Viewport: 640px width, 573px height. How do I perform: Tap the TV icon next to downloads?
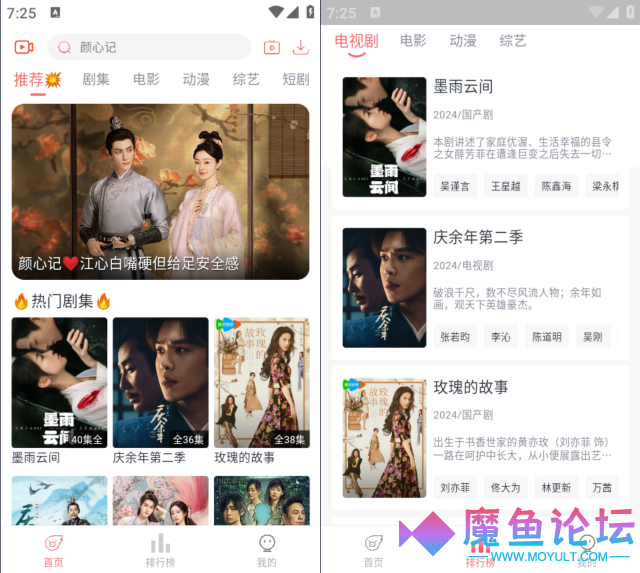pyautogui.click(x=272, y=47)
